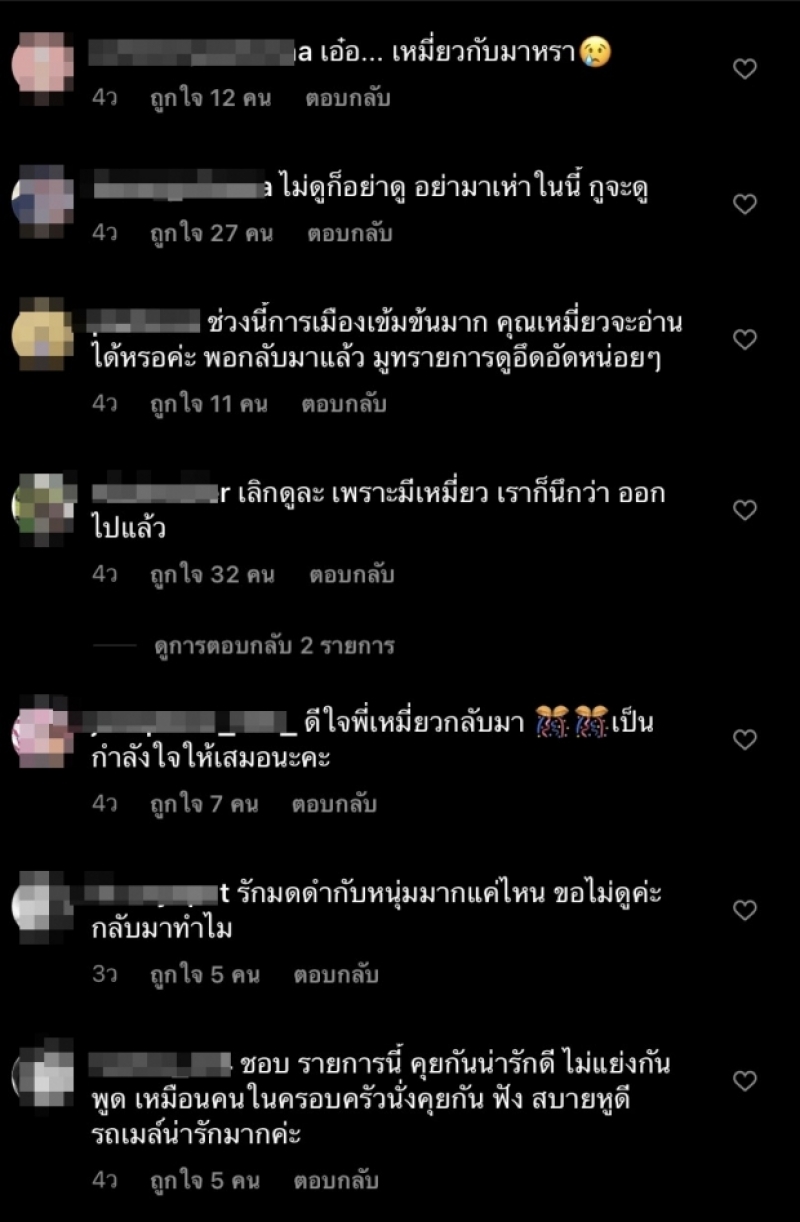800x1222 pixels.
Task: Reply to the comment about รถเมล์น่ารักมากค่ะ
Action: (334, 1181)
